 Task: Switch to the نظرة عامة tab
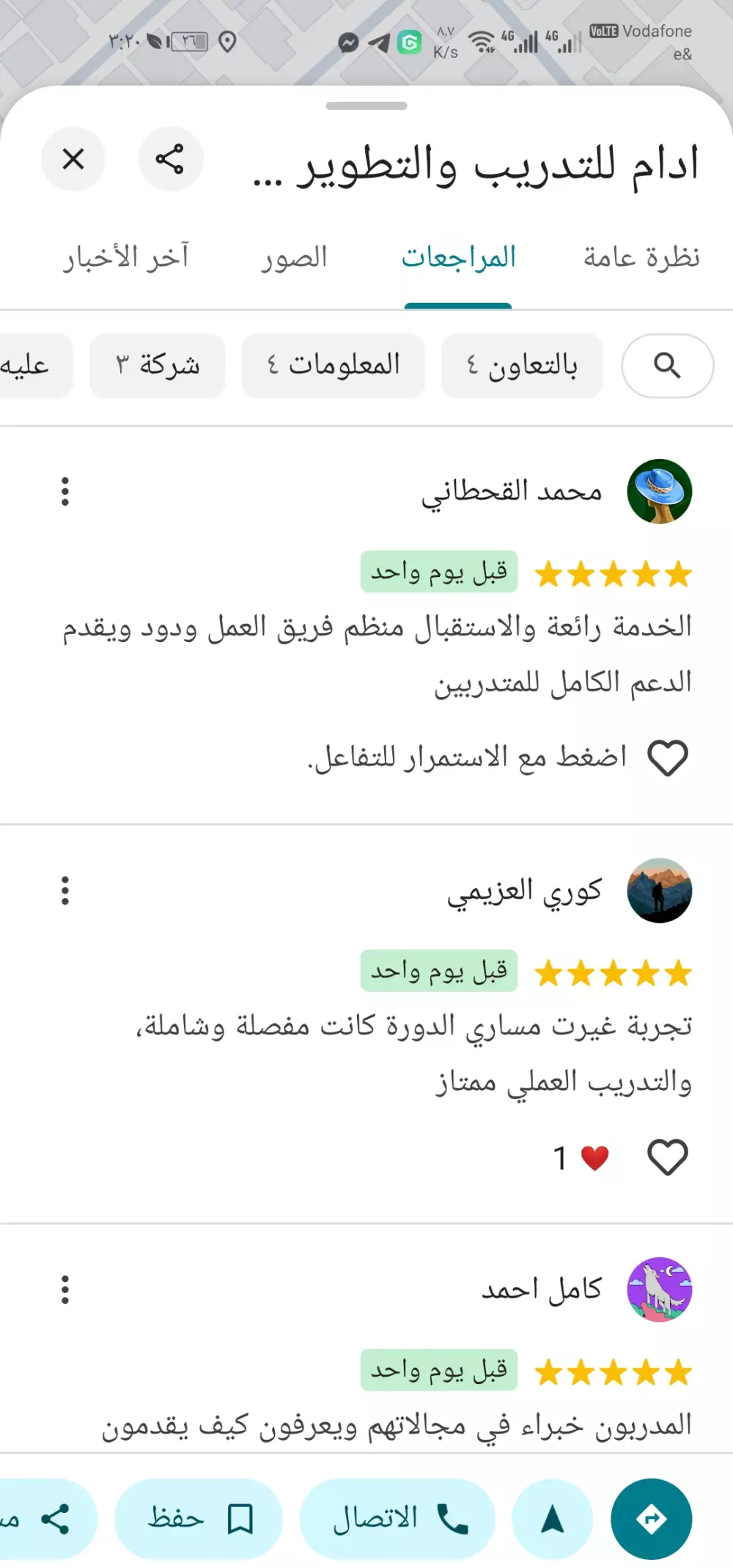tap(641, 258)
